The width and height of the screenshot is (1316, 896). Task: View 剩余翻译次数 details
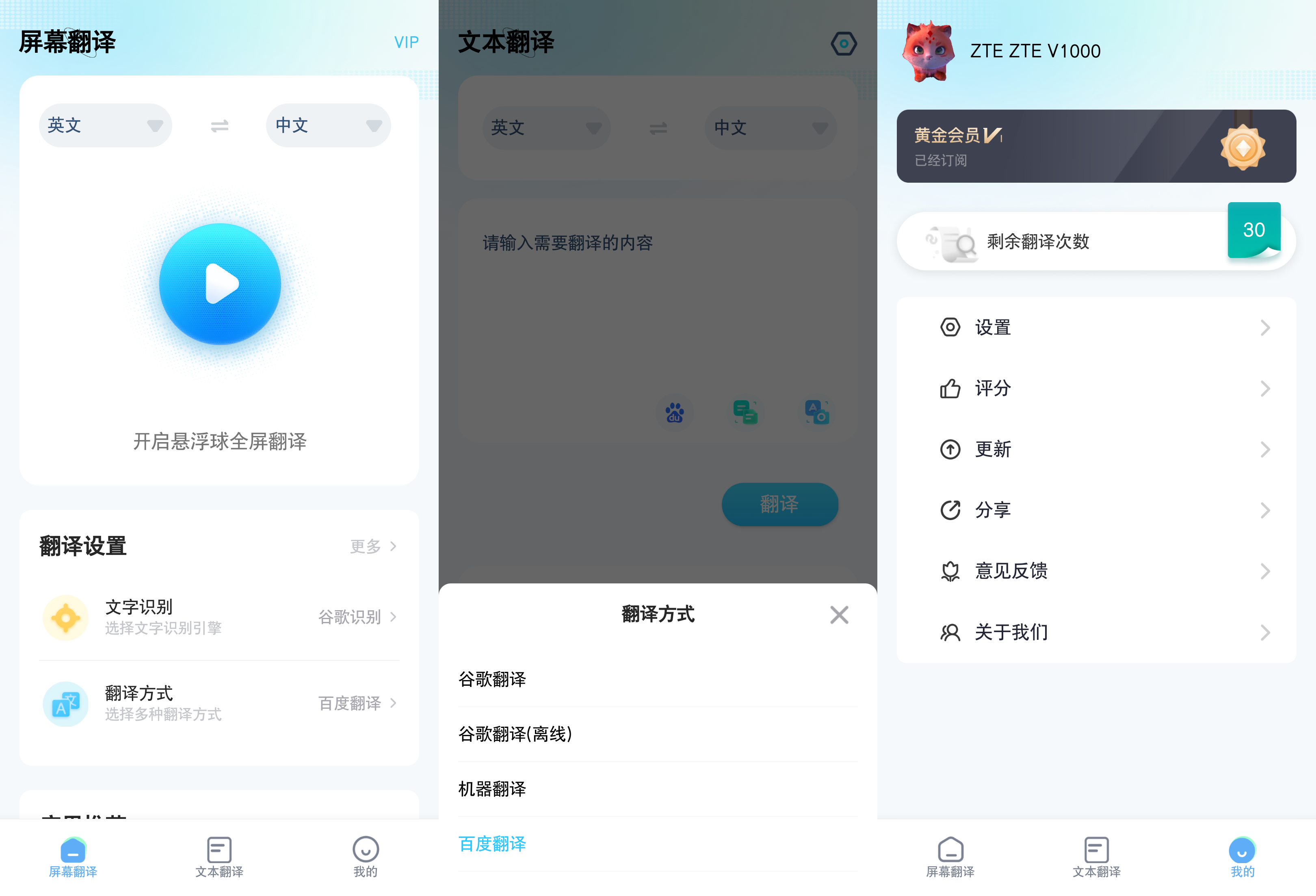pos(1096,242)
